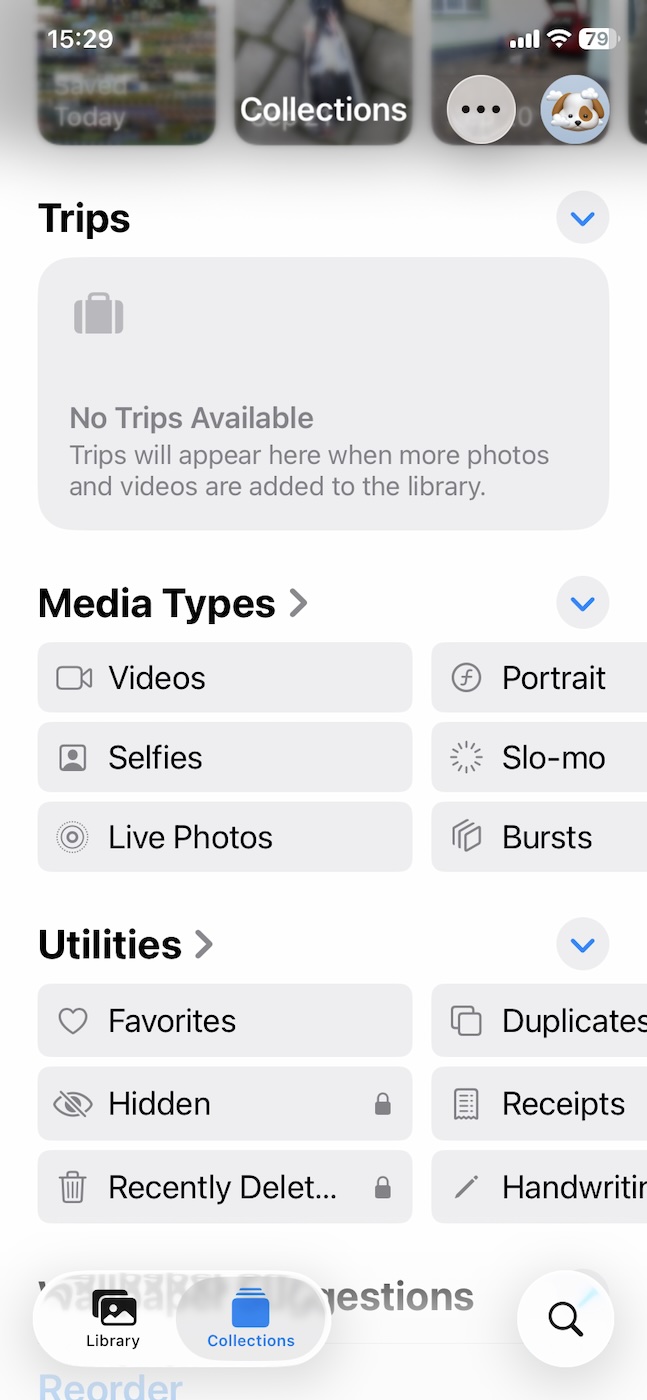The height and width of the screenshot is (1400, 647).
Task: Tap the search magnifier button
Action: [565, 1319]
